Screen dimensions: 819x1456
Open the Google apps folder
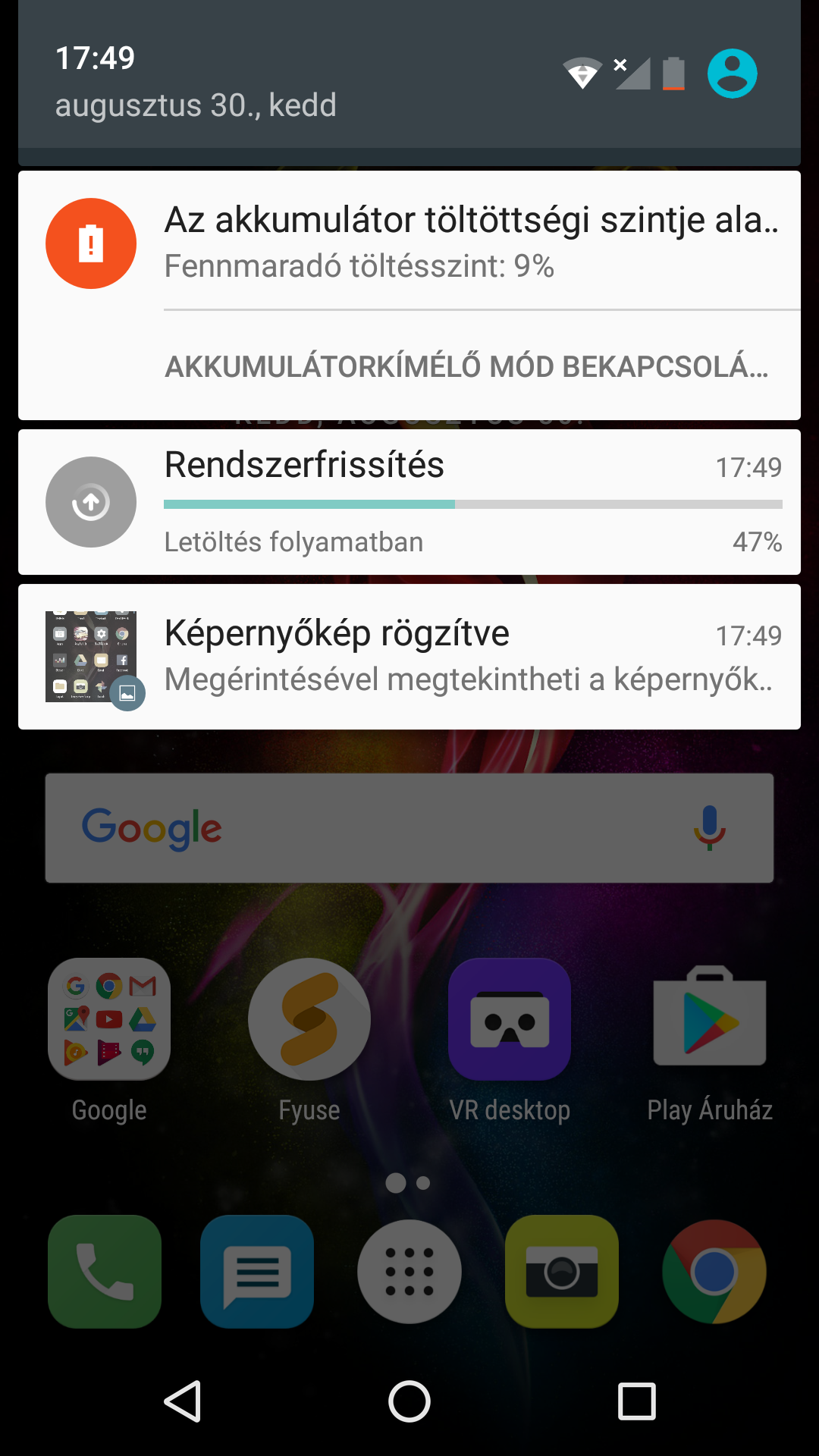click(109, 1020)
